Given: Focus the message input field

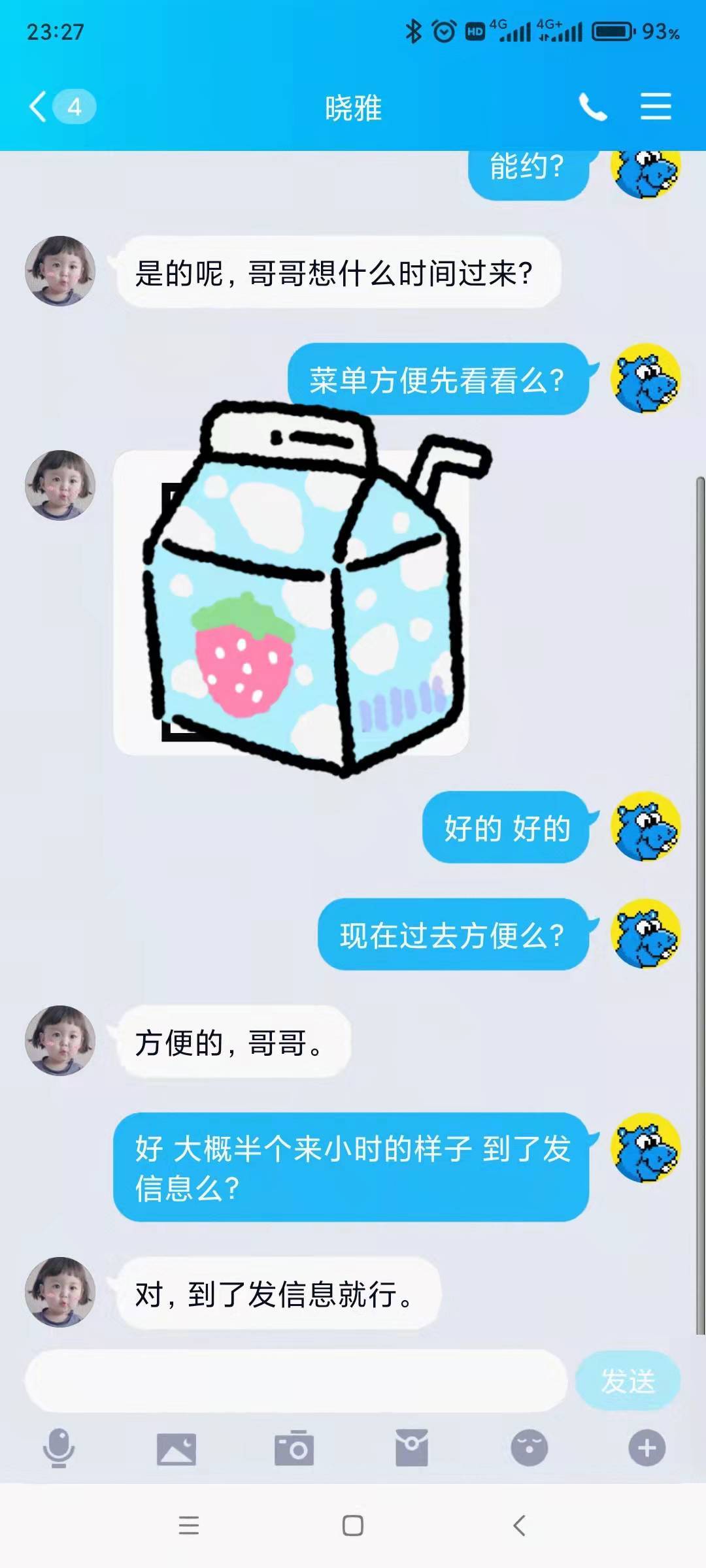Looking at the screenshot, I should point(295,1381).
